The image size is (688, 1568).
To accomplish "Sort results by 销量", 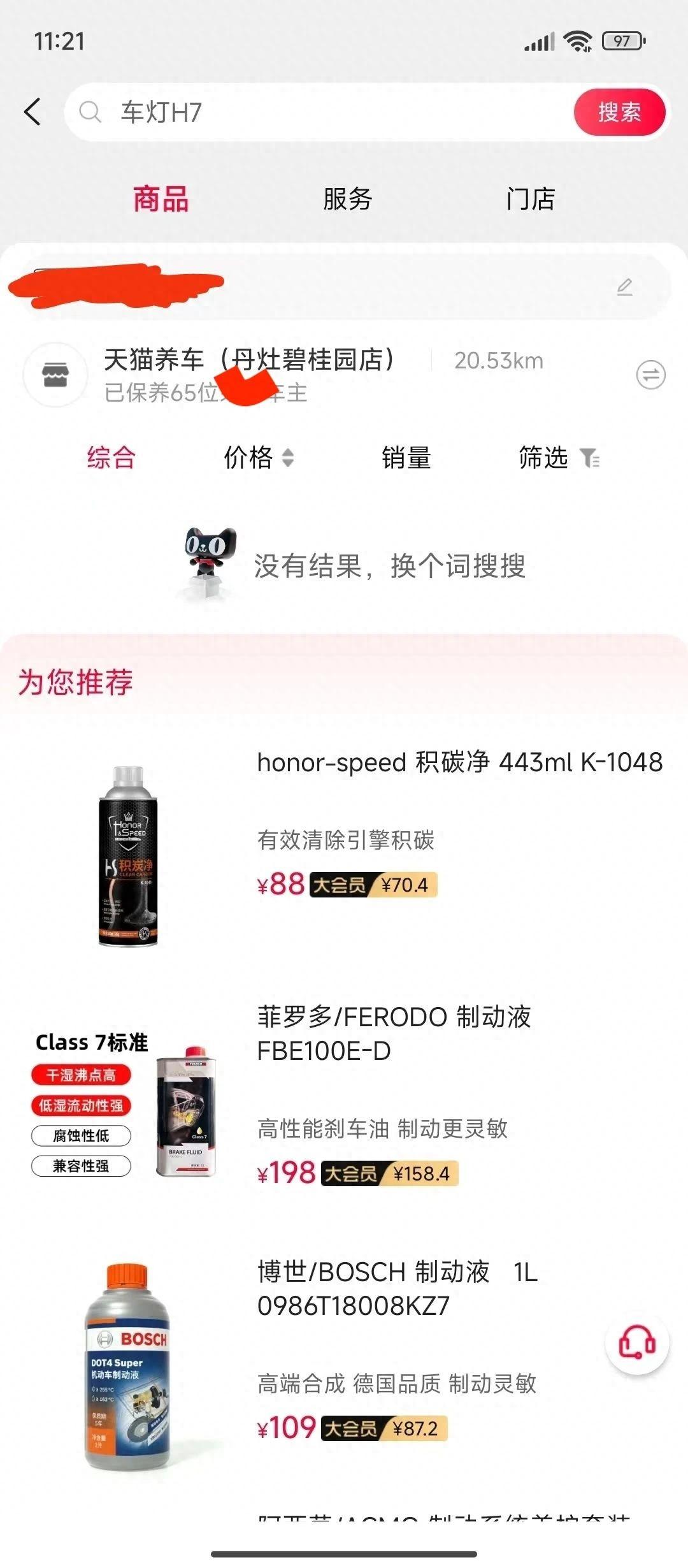I will (406, 458).
